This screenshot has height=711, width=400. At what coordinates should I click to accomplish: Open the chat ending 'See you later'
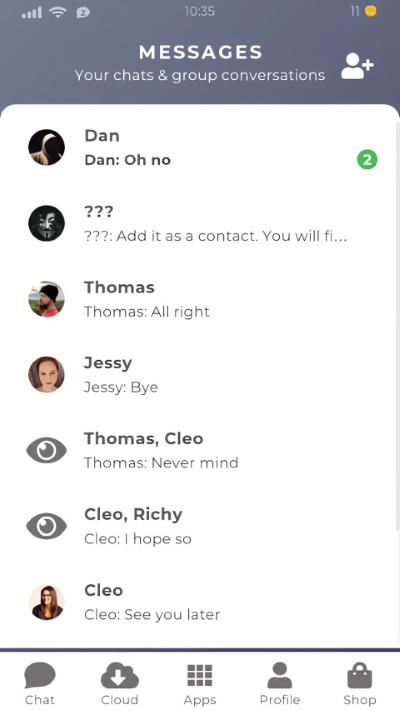(200, 602)
